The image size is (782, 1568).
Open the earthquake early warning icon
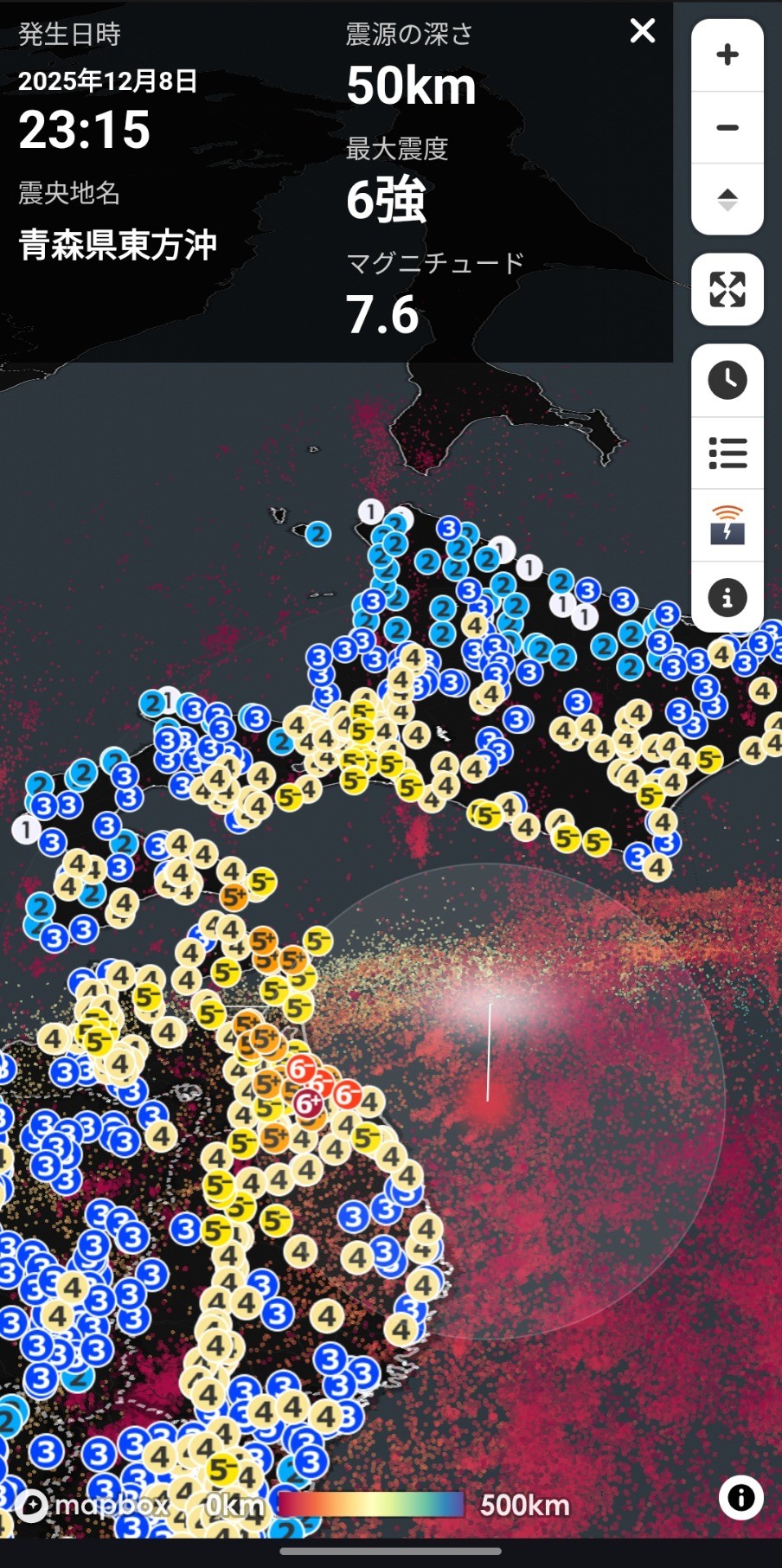[x=728, y=525]
